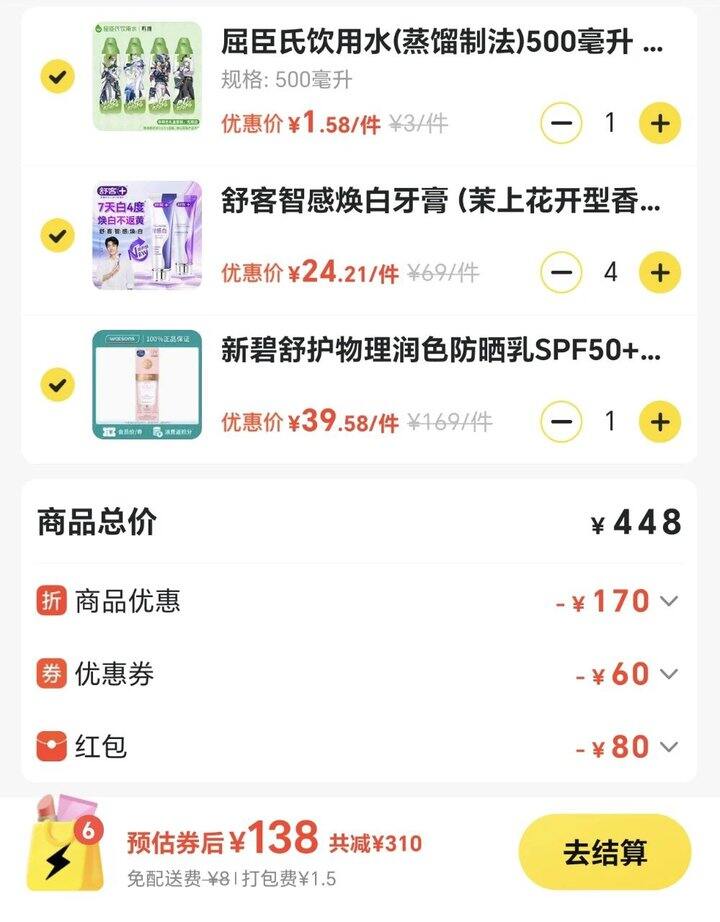Viewport: 720px width, 922px height.
Task: Decrease quantity of 新碧舒护防晒乳
Action: click(561, 422)
